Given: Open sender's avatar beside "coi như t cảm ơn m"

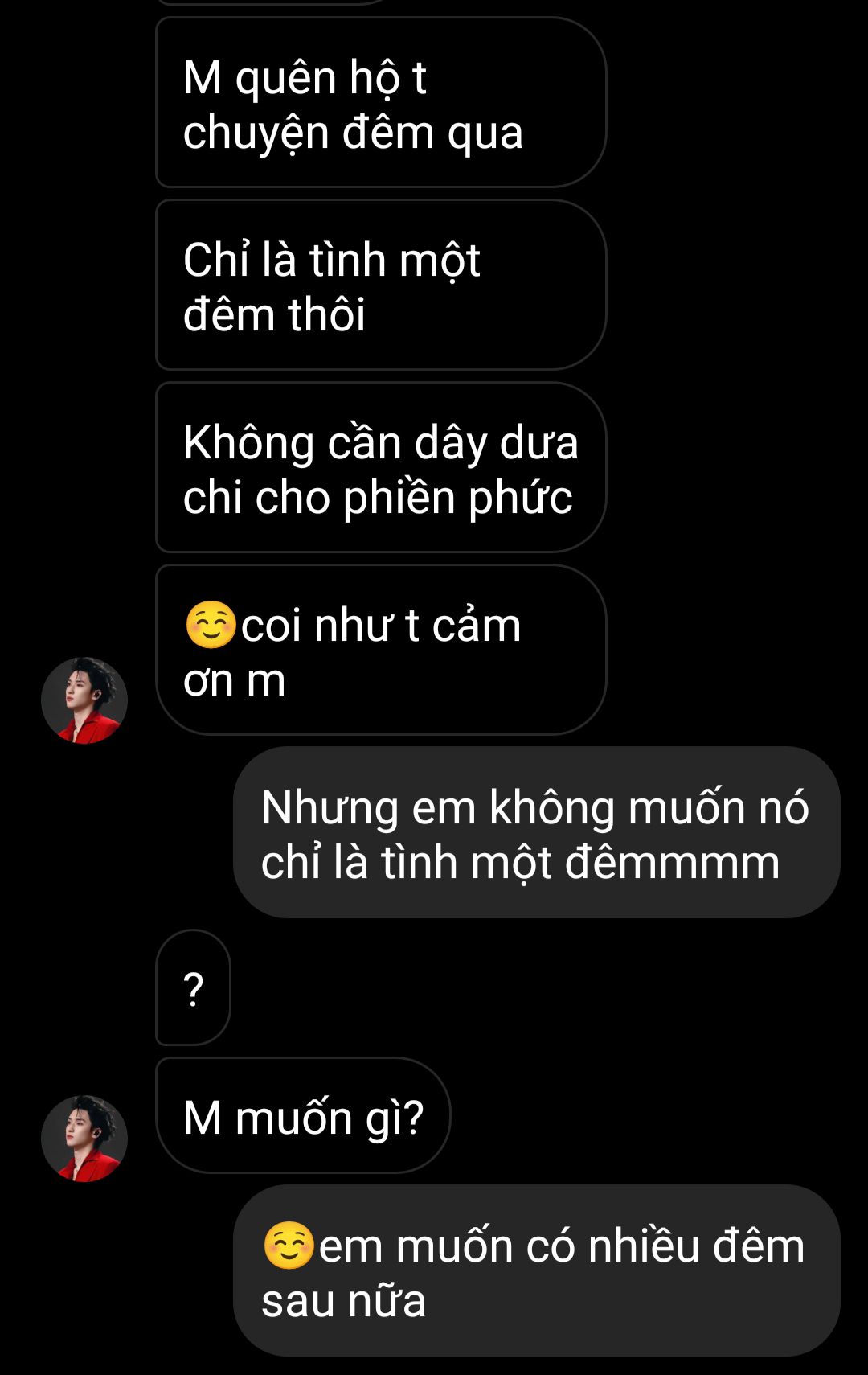Looking at the screenshot, I should click(84, 700).
